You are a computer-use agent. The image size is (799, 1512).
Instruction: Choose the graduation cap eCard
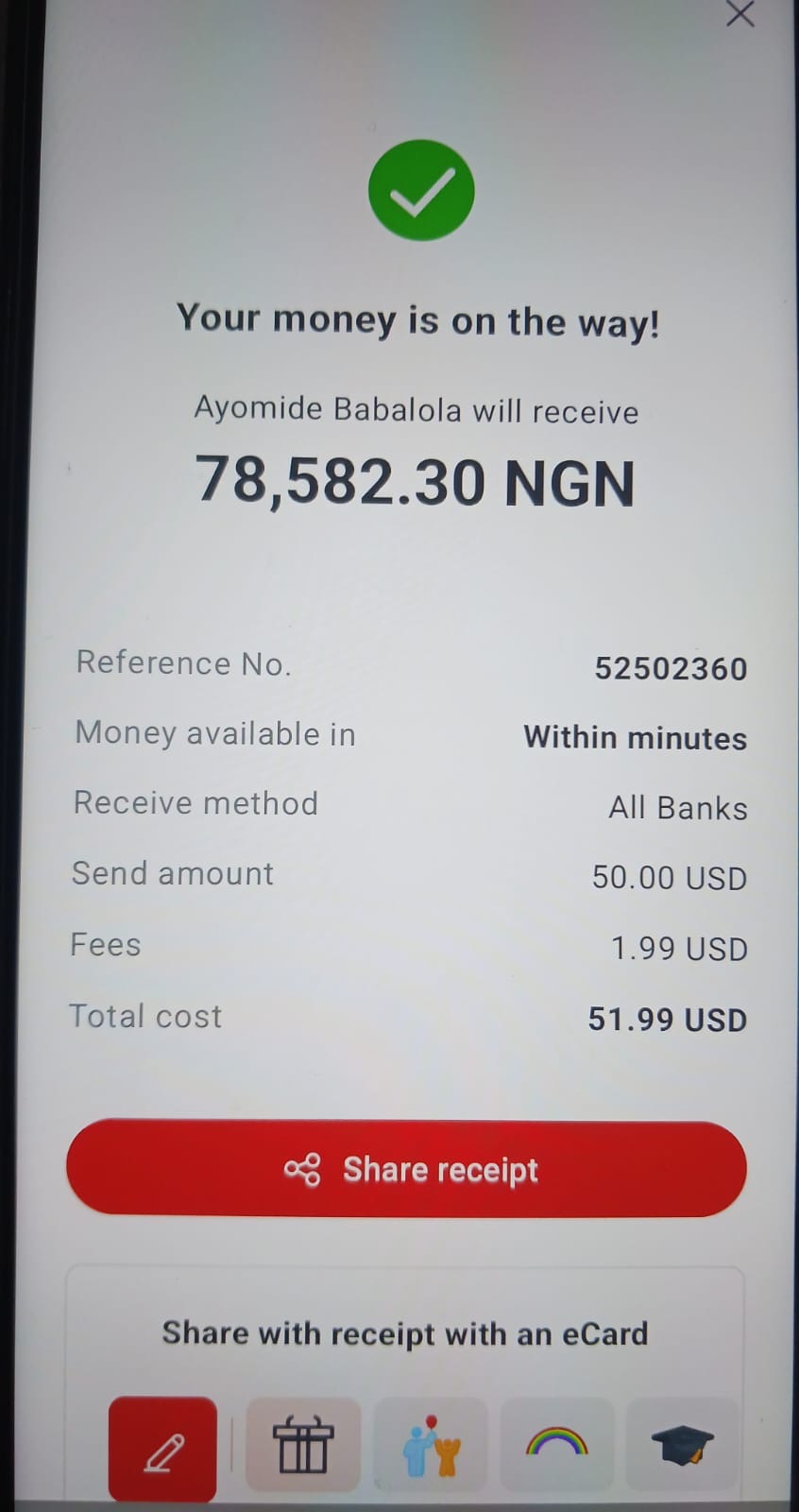pyautogui.click(x=682, y=1446)
